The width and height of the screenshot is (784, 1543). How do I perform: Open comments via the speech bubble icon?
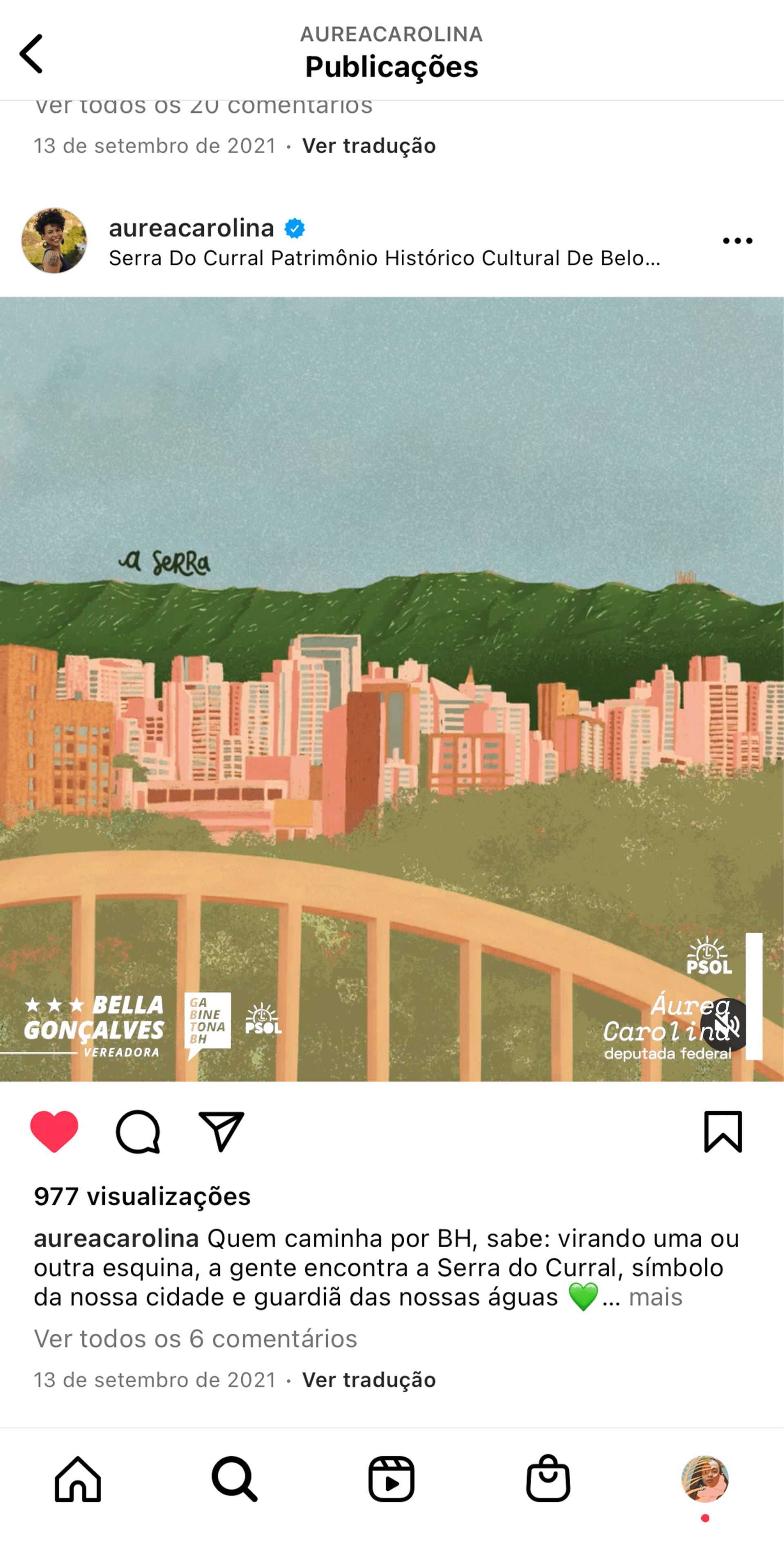[138, 1132]
